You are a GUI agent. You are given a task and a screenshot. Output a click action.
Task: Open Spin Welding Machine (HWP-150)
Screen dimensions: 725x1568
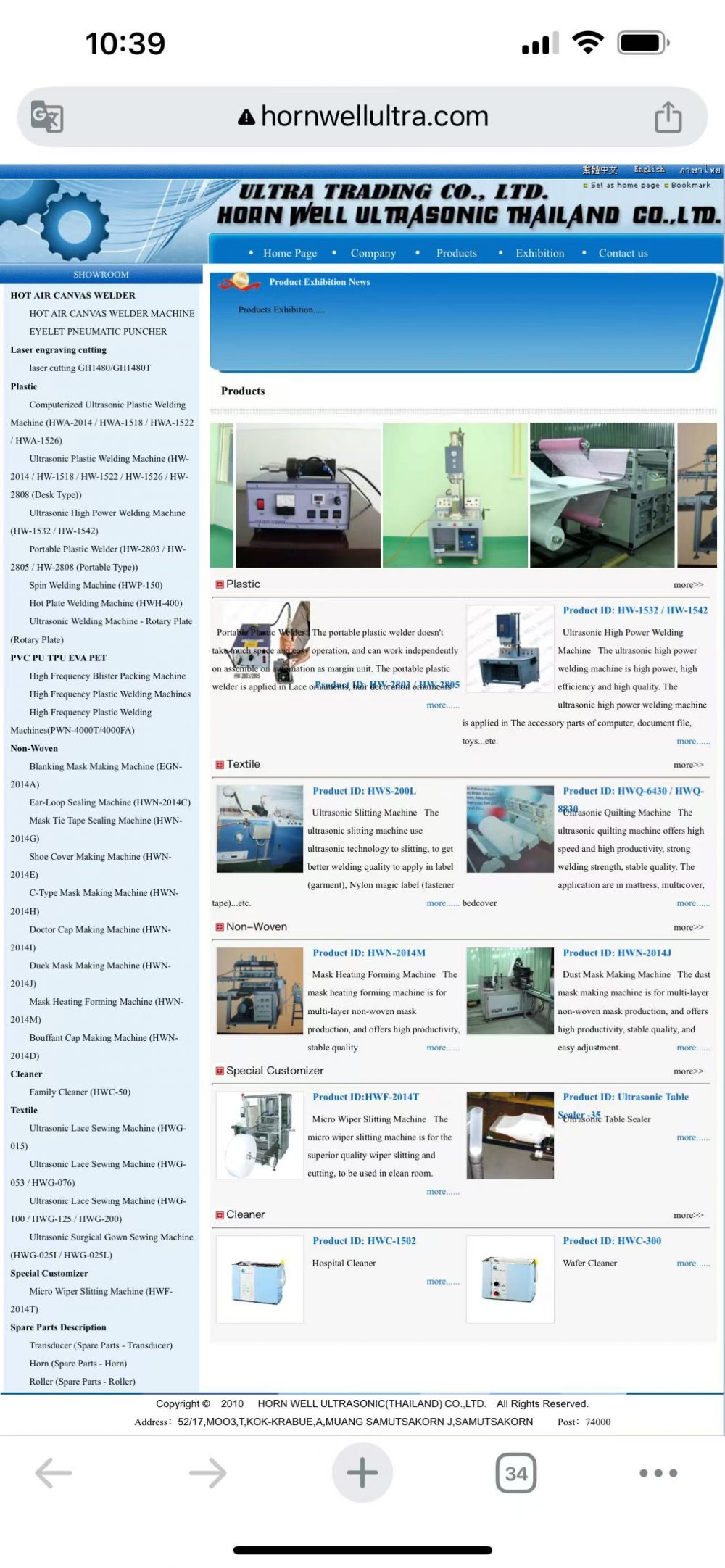click(x=96, y=585)
